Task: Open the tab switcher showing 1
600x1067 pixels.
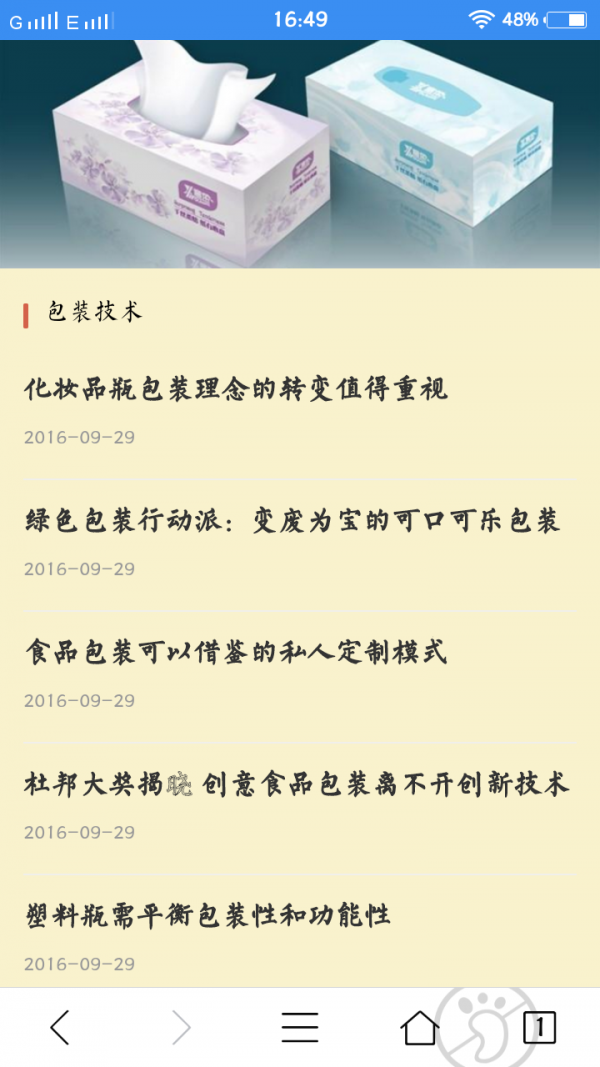Action: (x=539, y=1027)
